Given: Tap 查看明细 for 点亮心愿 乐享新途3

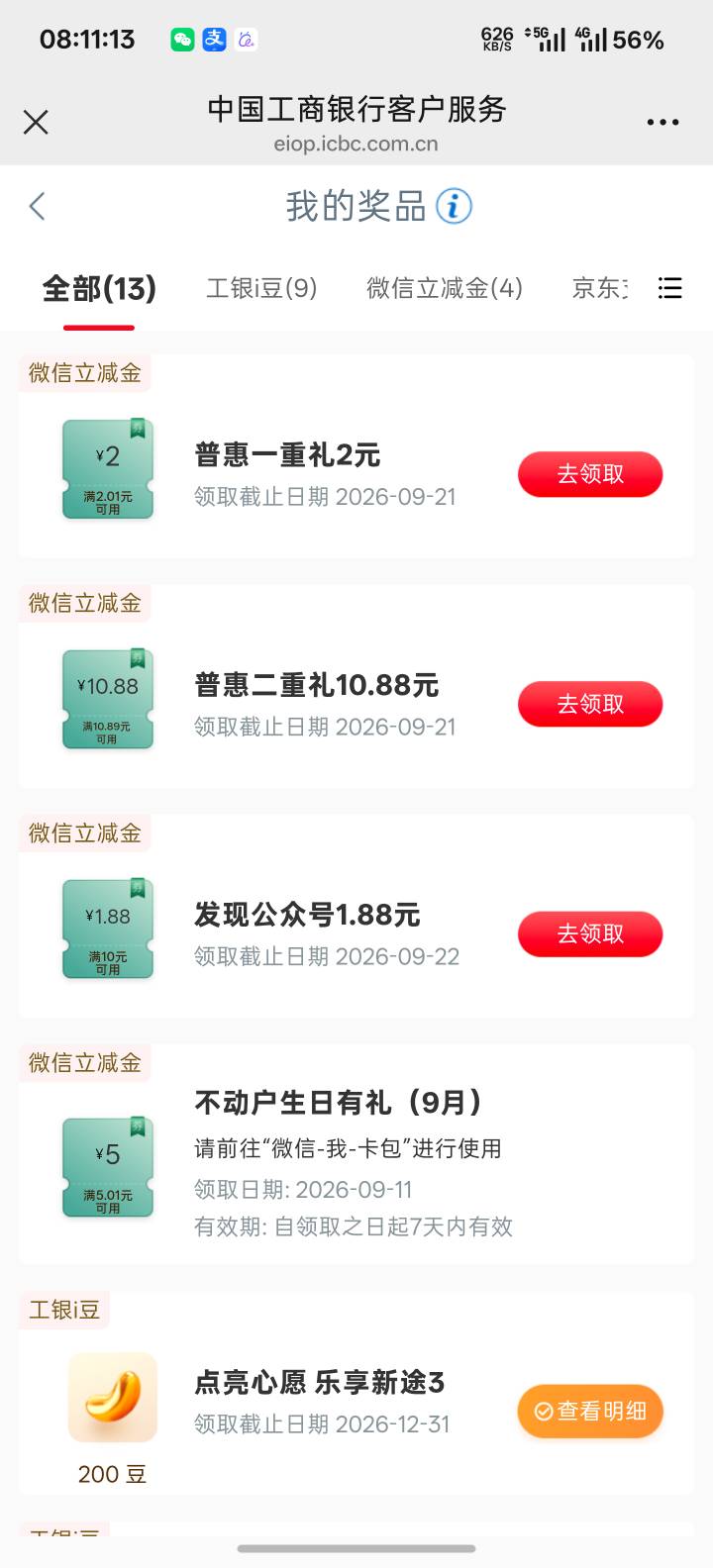Looking at the screenshot, I should pos(590,1411).
